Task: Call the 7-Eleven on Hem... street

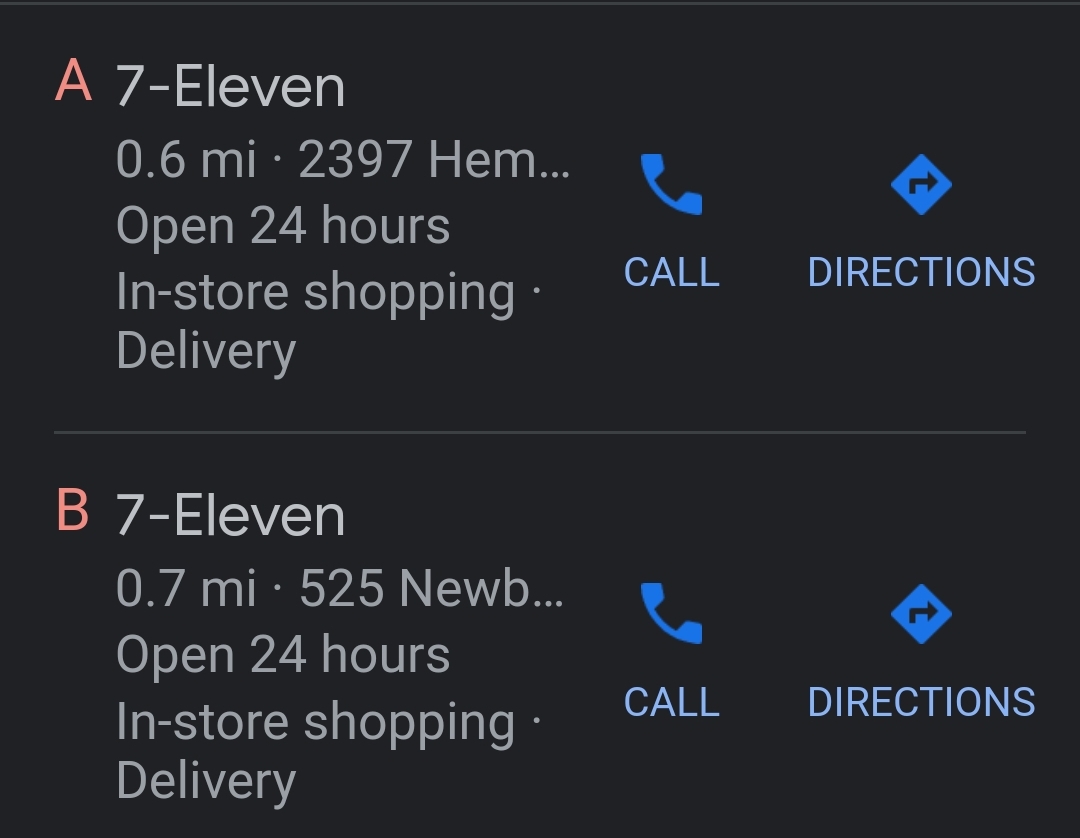Action: pos(671,220)
